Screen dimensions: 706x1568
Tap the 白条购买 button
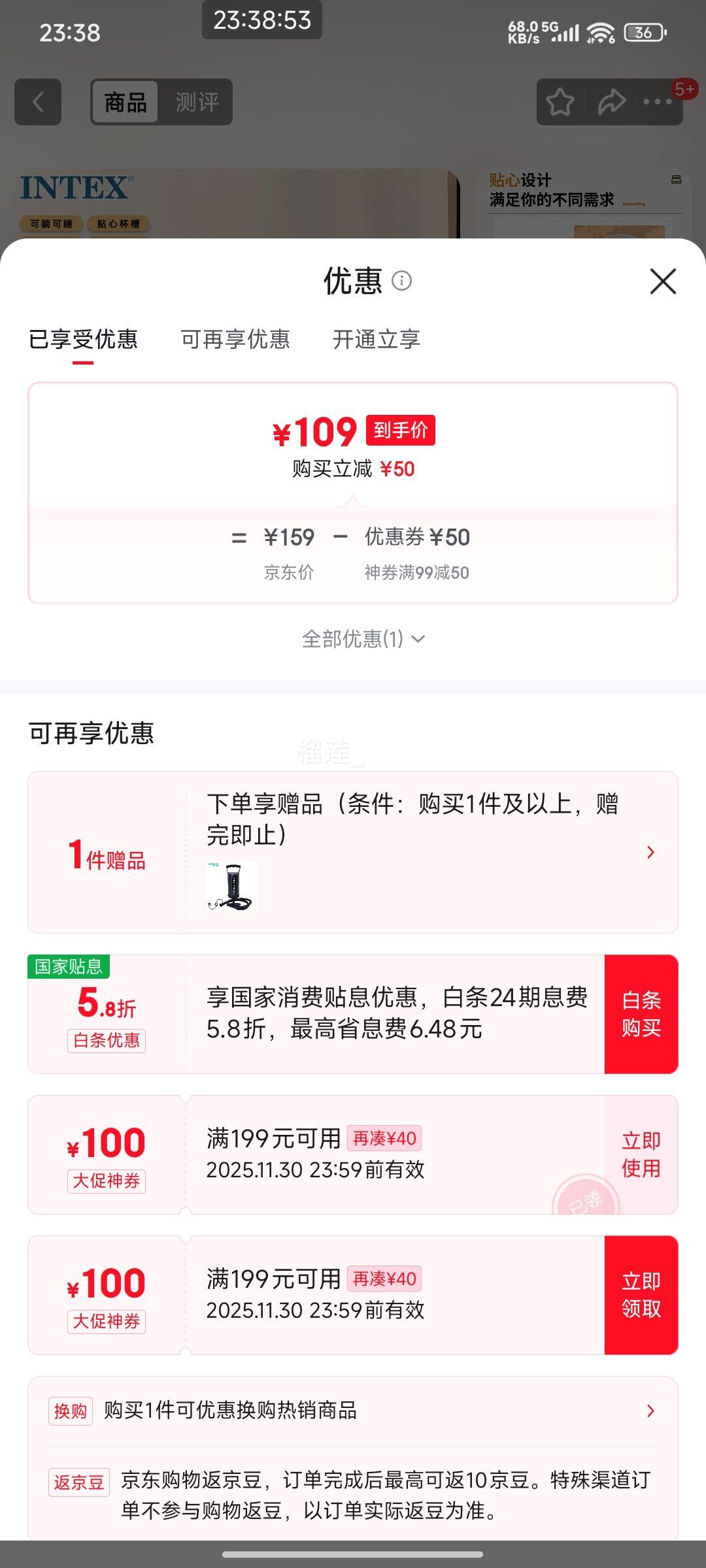(x=642, y=1014)
